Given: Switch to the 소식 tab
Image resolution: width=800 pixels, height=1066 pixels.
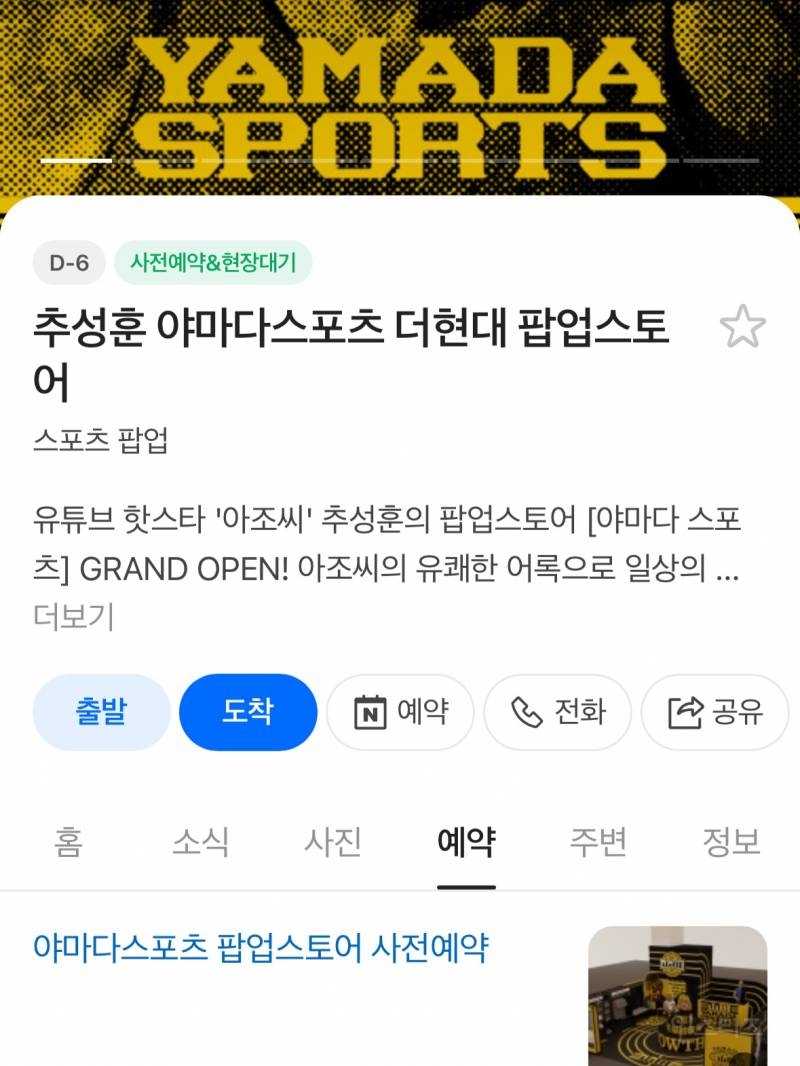Looking at the screenshot, I should click(x=200, y=842).
